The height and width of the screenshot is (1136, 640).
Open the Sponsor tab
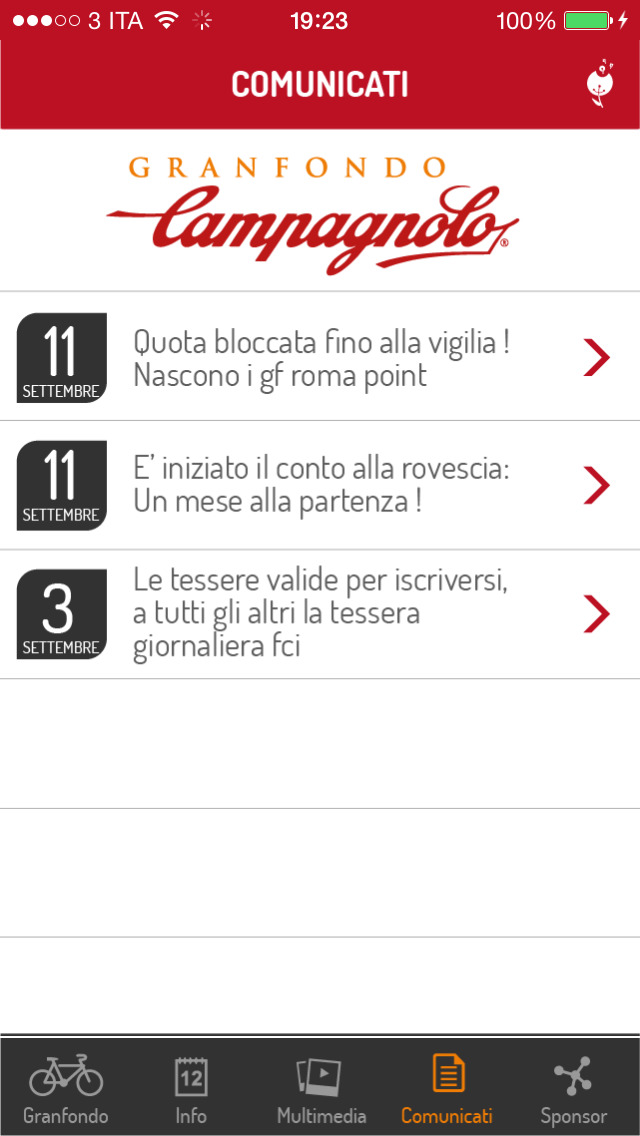573,1088
